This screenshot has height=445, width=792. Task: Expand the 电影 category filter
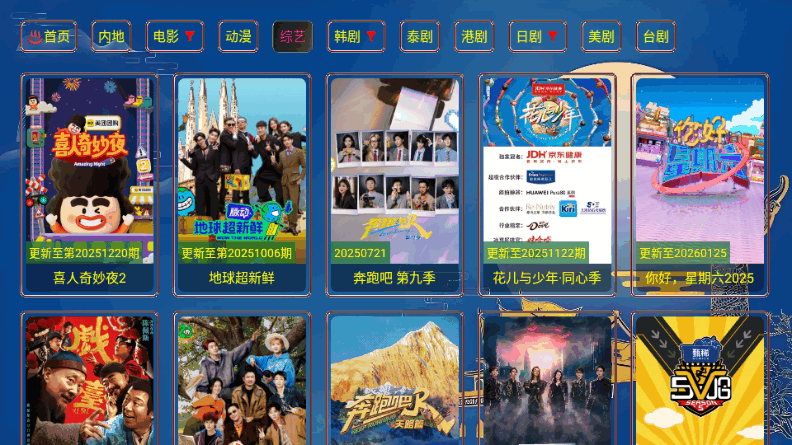click(x=174, y=37)
